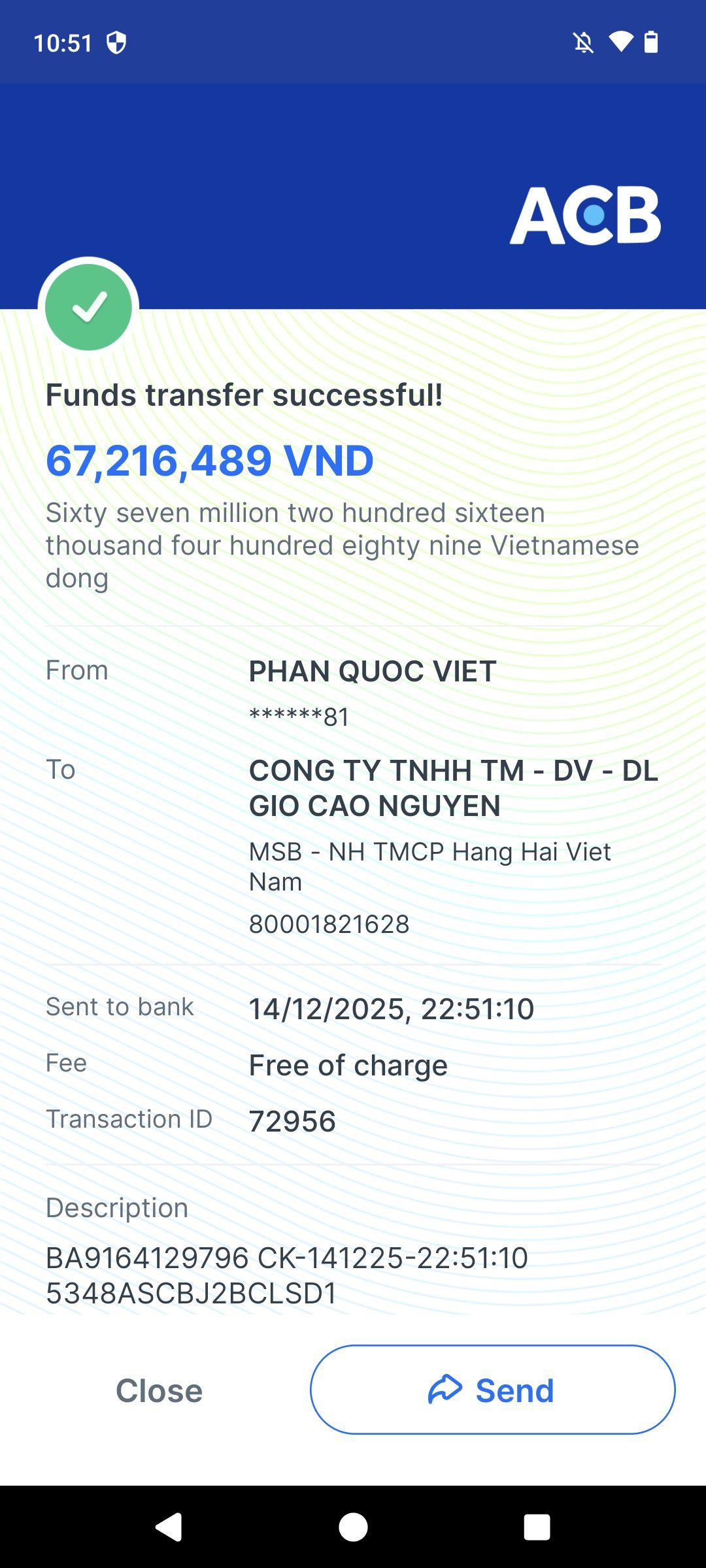Go back using system back button
This screenshot has width=706, height=1568.
tap(169, 1527)
